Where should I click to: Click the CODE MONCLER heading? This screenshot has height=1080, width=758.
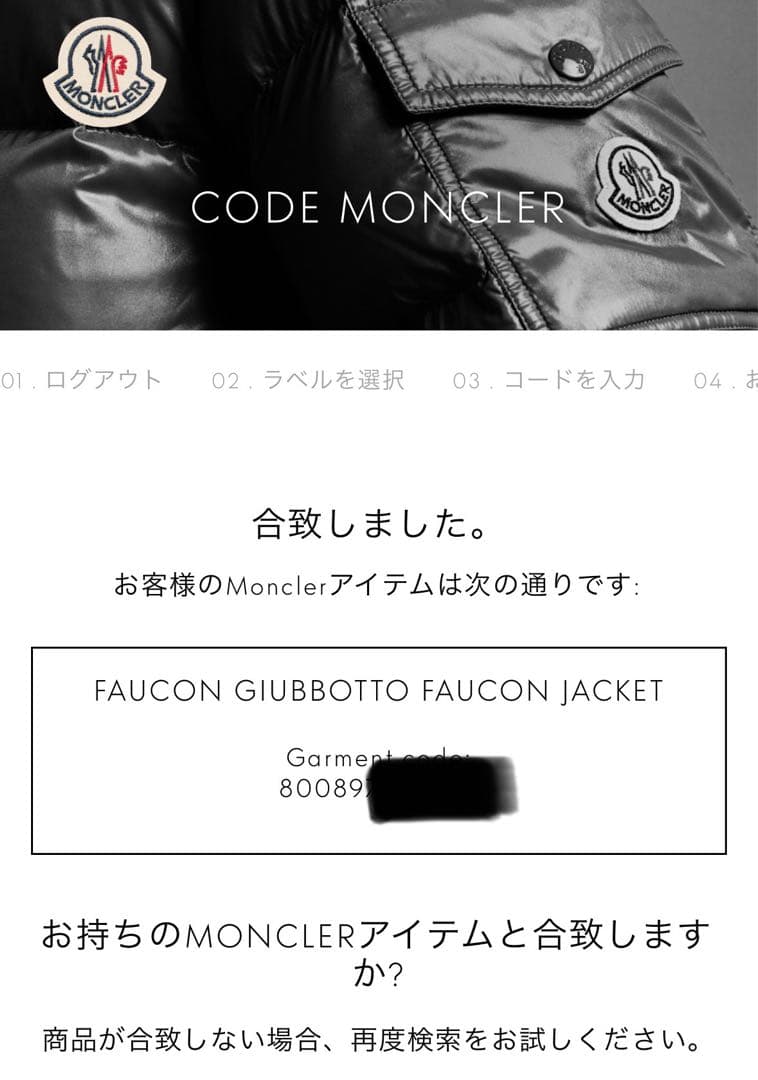pos(379,208)
